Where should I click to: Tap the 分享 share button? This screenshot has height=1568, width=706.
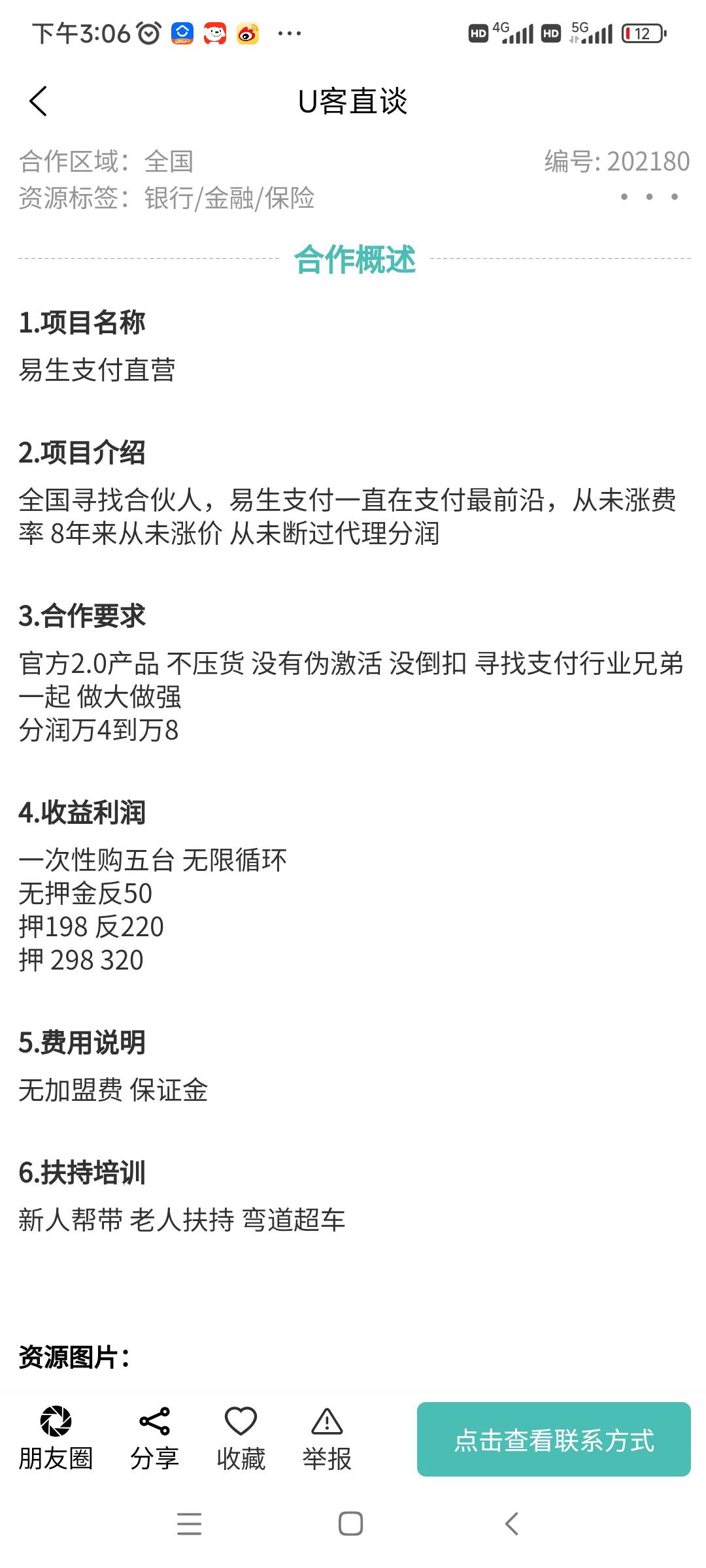coord(154,1439)
